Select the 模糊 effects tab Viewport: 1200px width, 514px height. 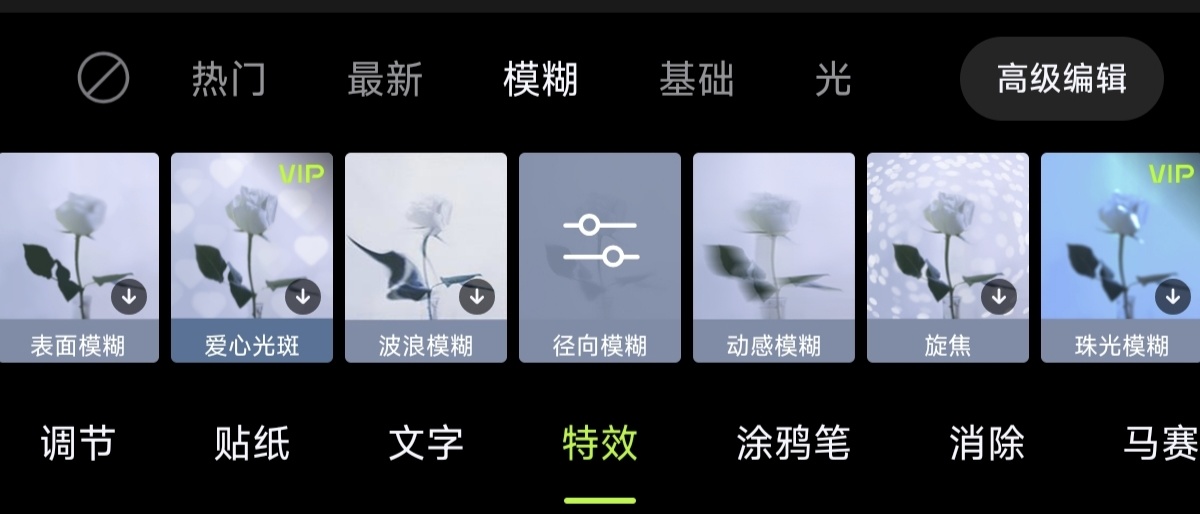click(x=541, y=79)
